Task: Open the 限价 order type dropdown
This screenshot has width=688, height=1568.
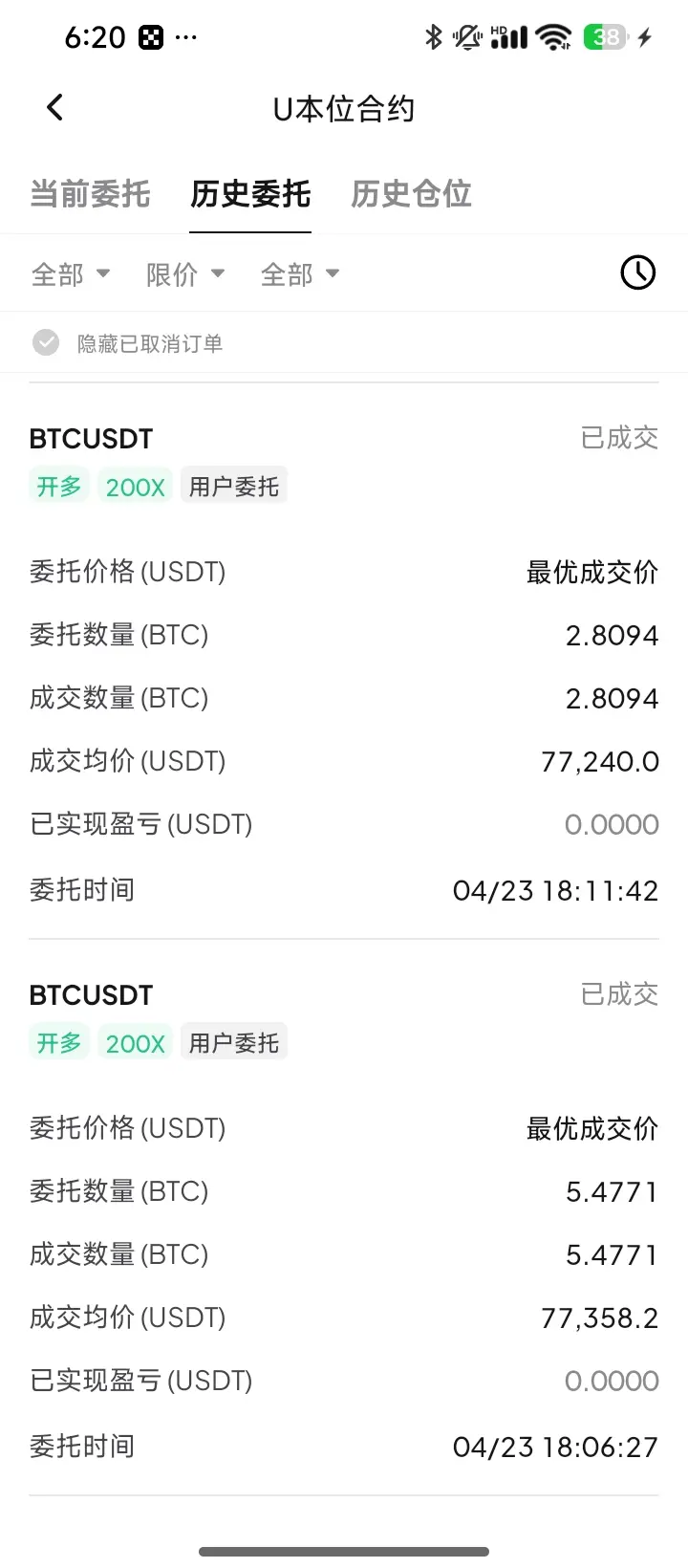Action: [x=185, y=274]
